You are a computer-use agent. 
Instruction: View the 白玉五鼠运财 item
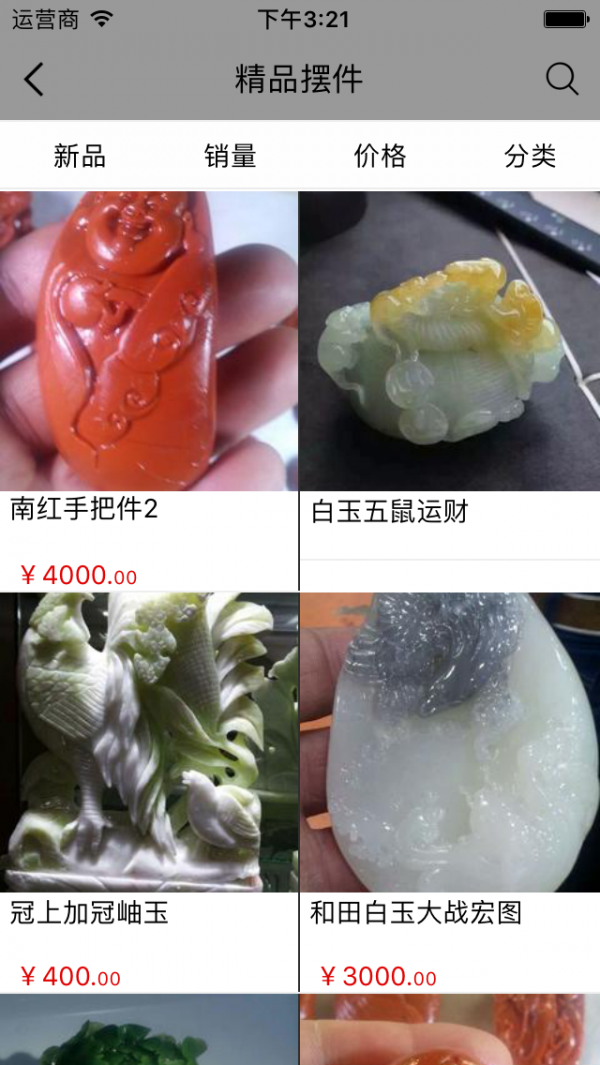coord(450,342)
